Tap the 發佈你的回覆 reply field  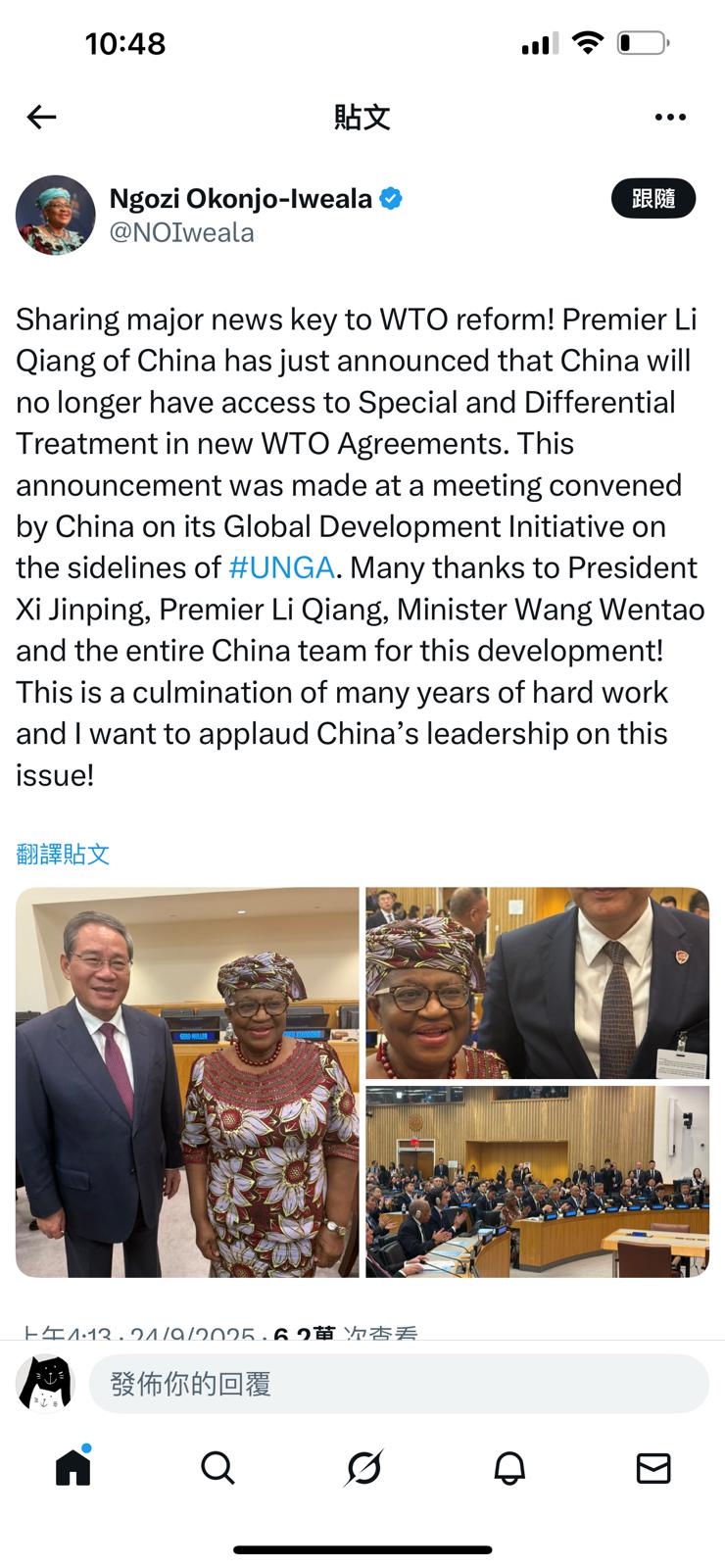coord(398,1384)
